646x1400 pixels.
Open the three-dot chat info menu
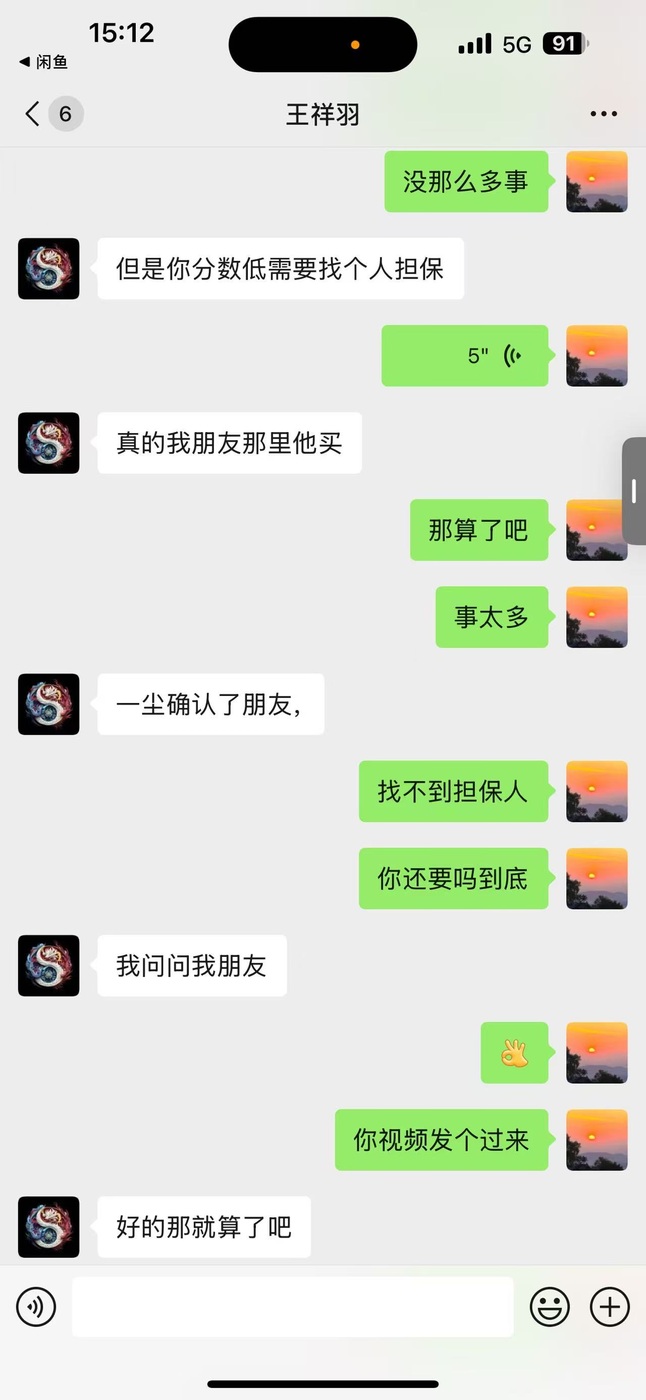click(x=603, y=114)
